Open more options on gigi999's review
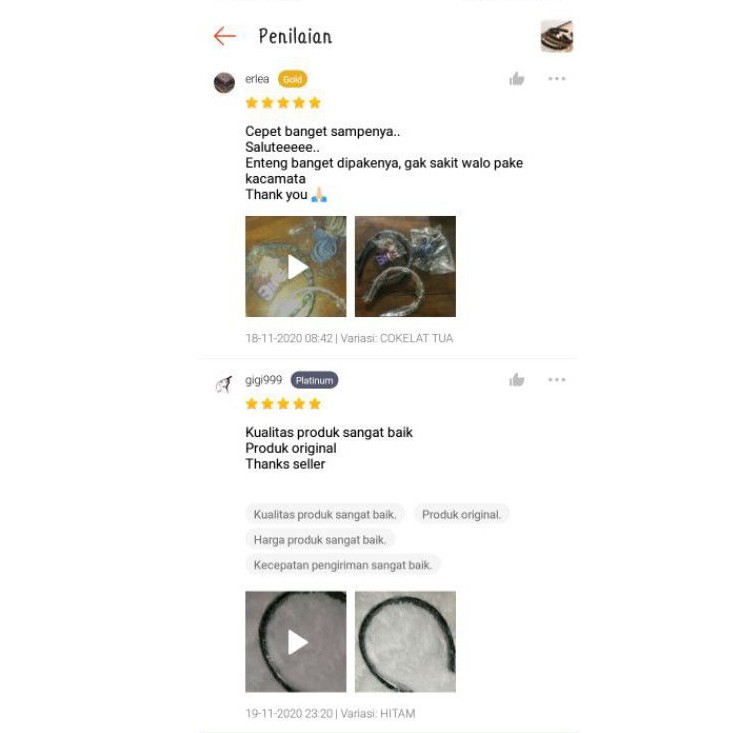 557,380
